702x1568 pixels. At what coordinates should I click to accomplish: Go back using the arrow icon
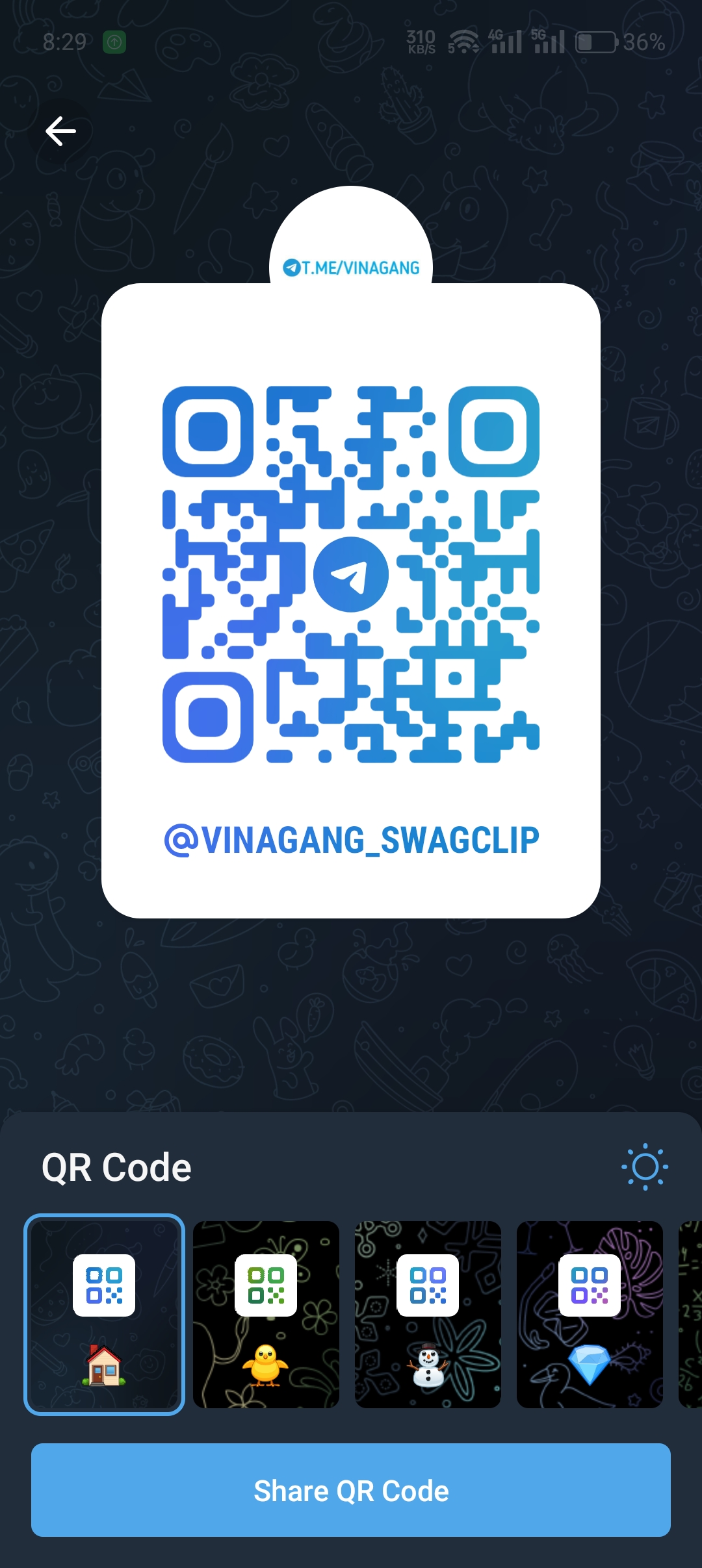point(61,131)
